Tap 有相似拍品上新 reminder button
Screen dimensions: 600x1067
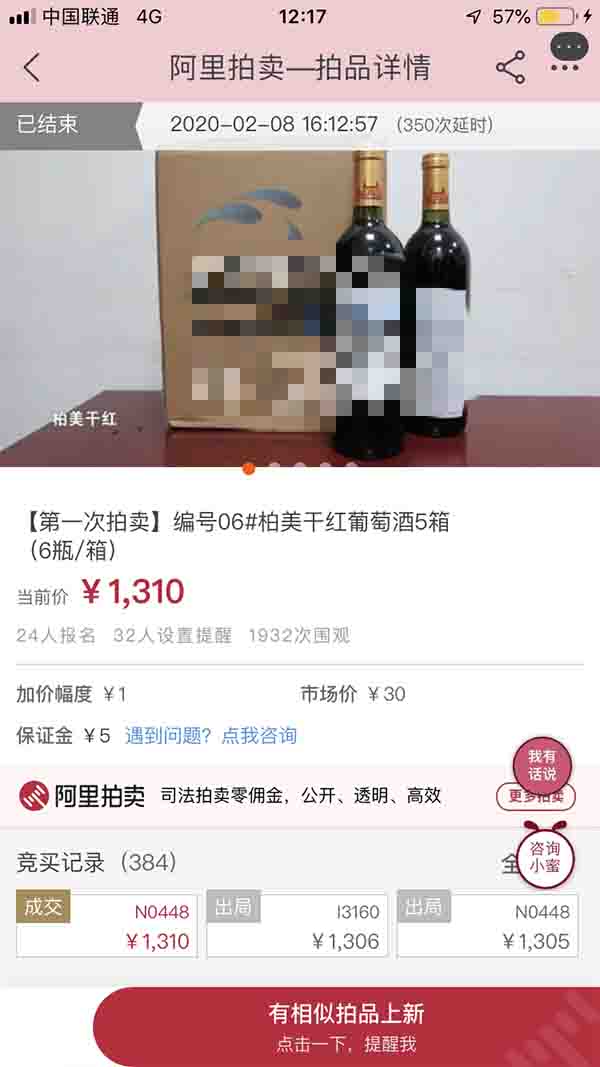click(346, 1026)
